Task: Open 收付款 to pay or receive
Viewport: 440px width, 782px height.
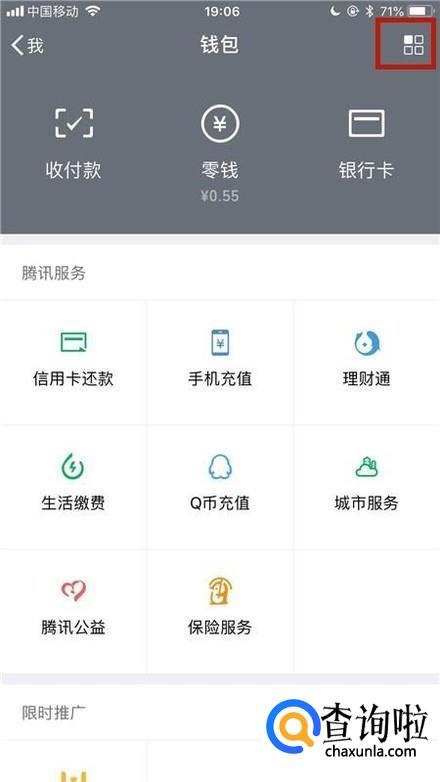Action: (73, 144)
